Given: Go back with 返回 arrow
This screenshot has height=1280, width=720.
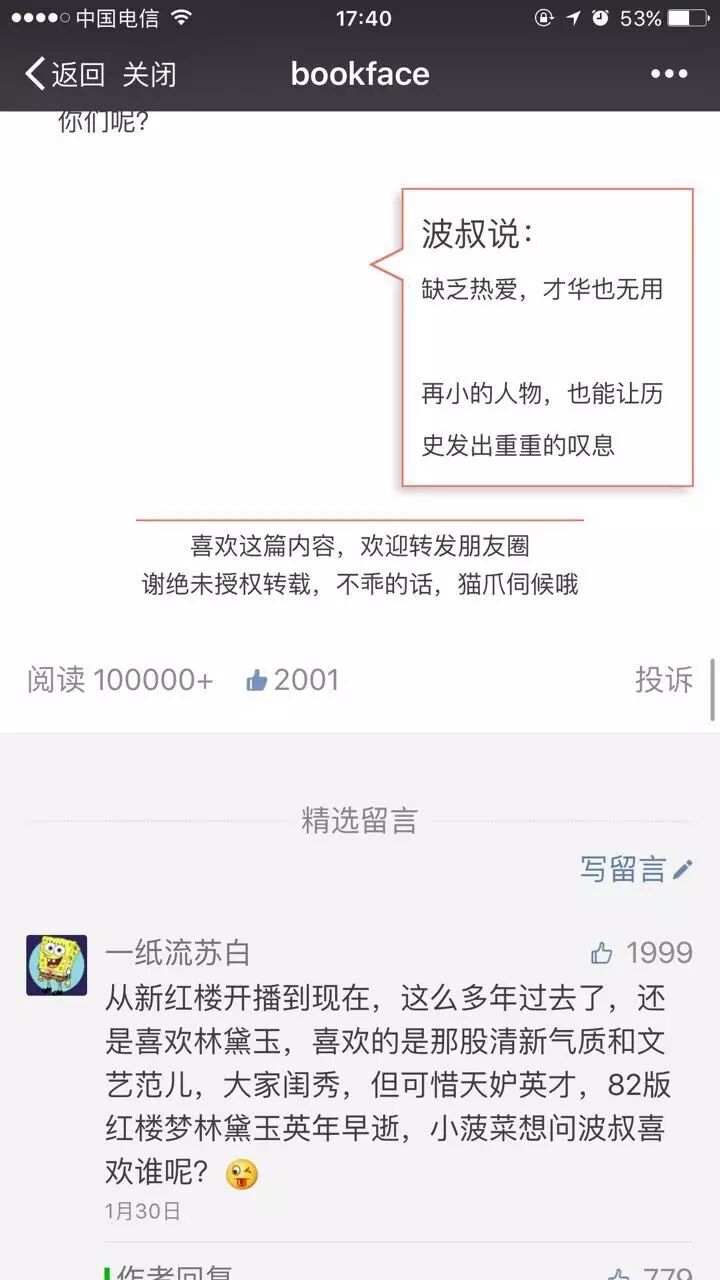Looking at the screenshot, I should 63,74.
